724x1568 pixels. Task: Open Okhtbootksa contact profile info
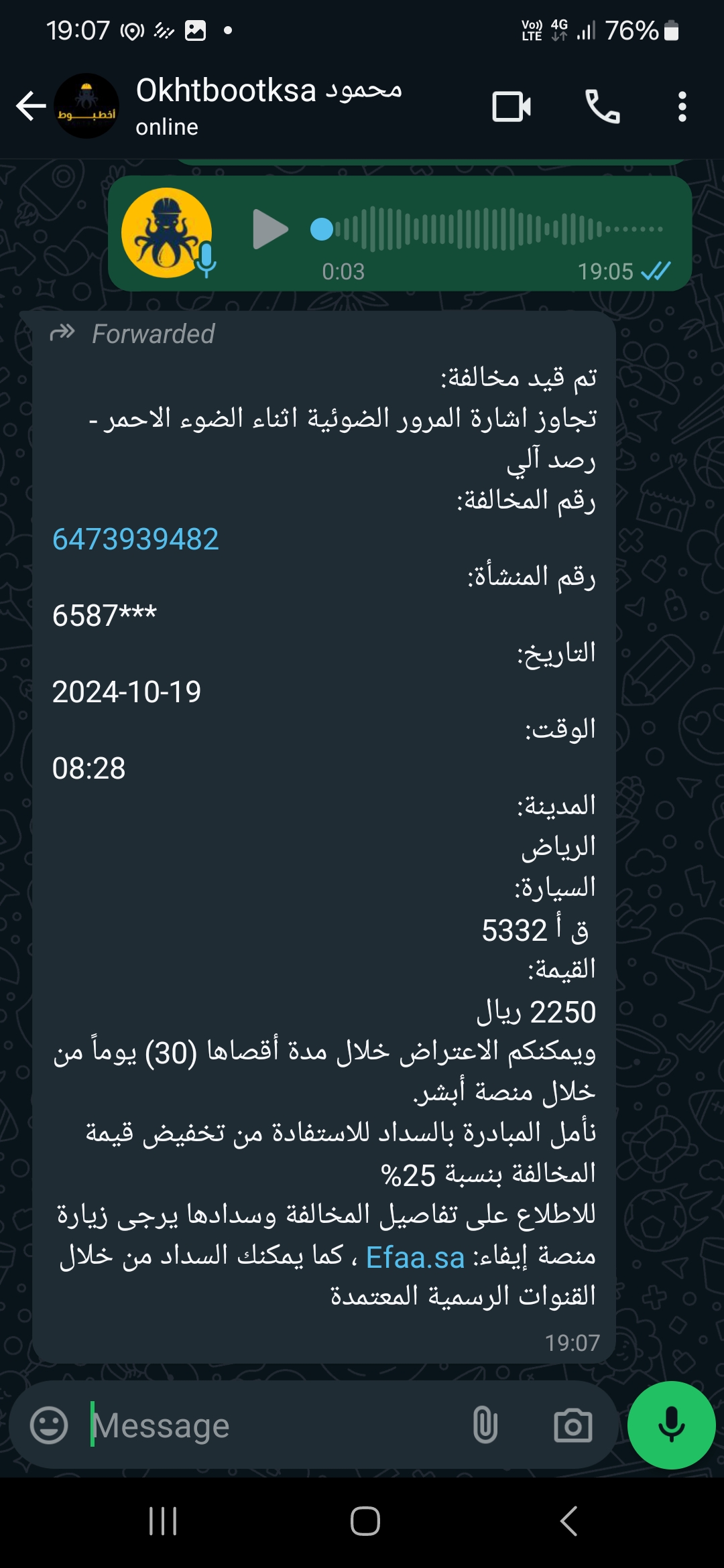[x=268, y=106]
